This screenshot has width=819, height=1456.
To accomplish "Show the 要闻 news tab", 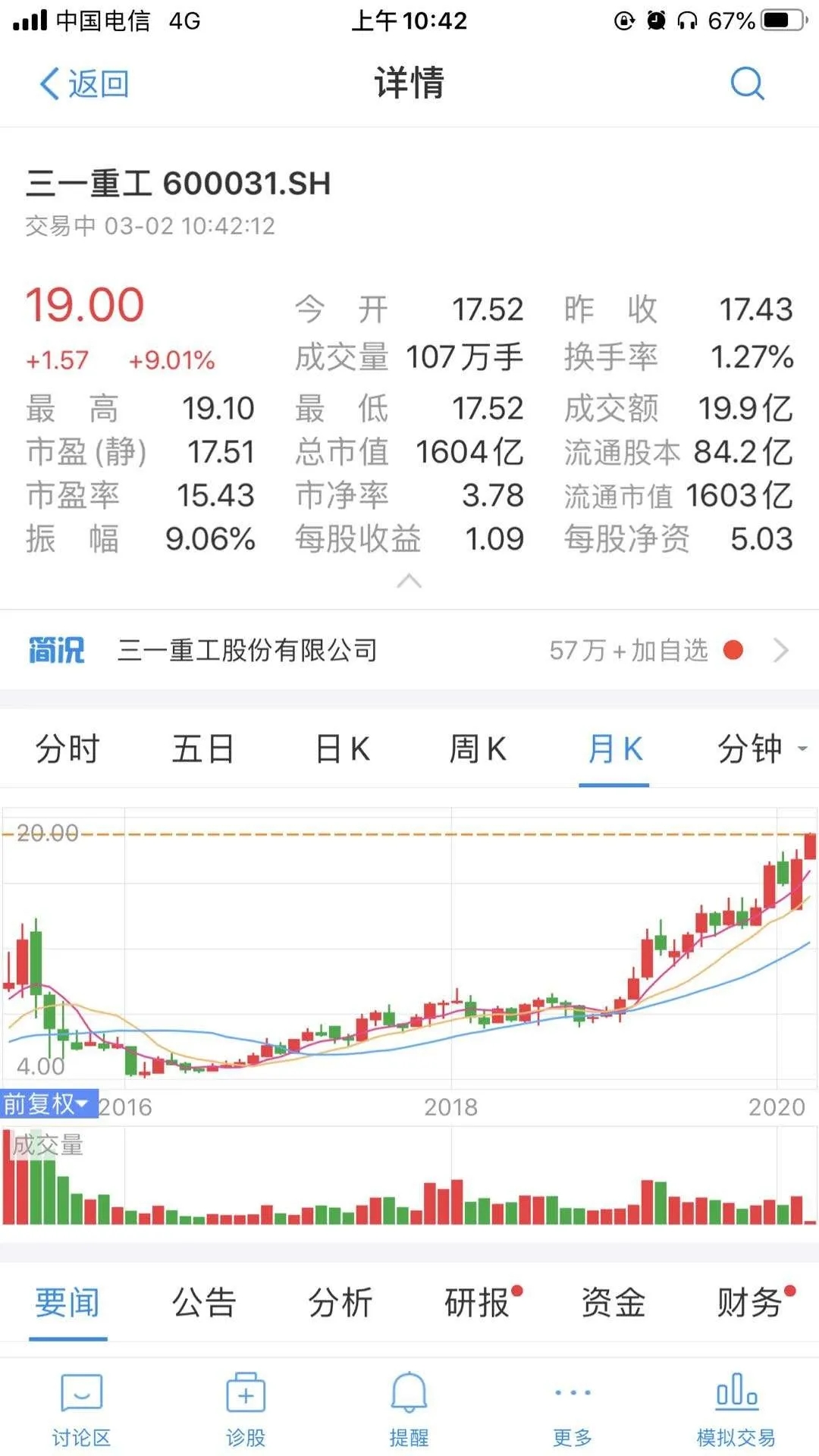I will (67, 1303).
